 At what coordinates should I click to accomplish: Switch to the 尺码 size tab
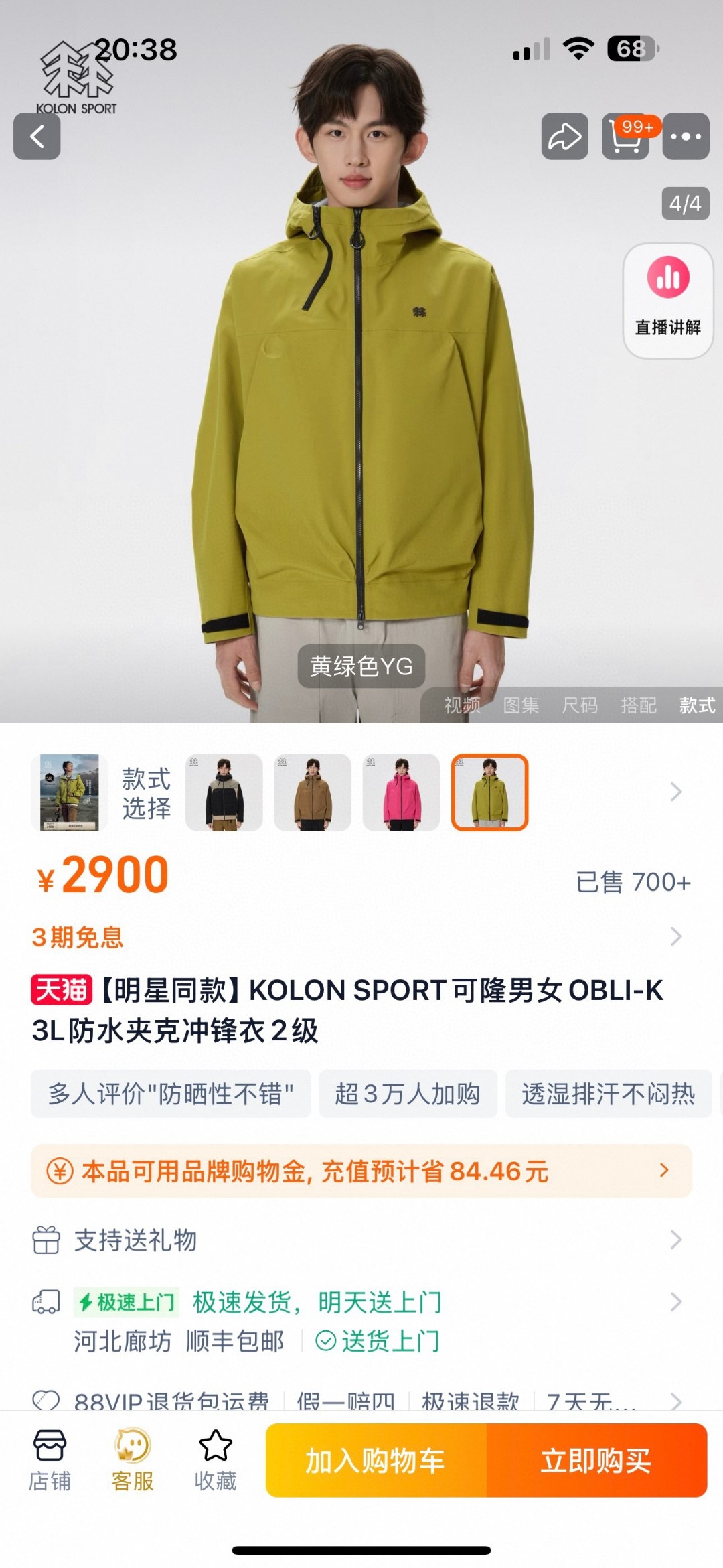tap(580, 705)
